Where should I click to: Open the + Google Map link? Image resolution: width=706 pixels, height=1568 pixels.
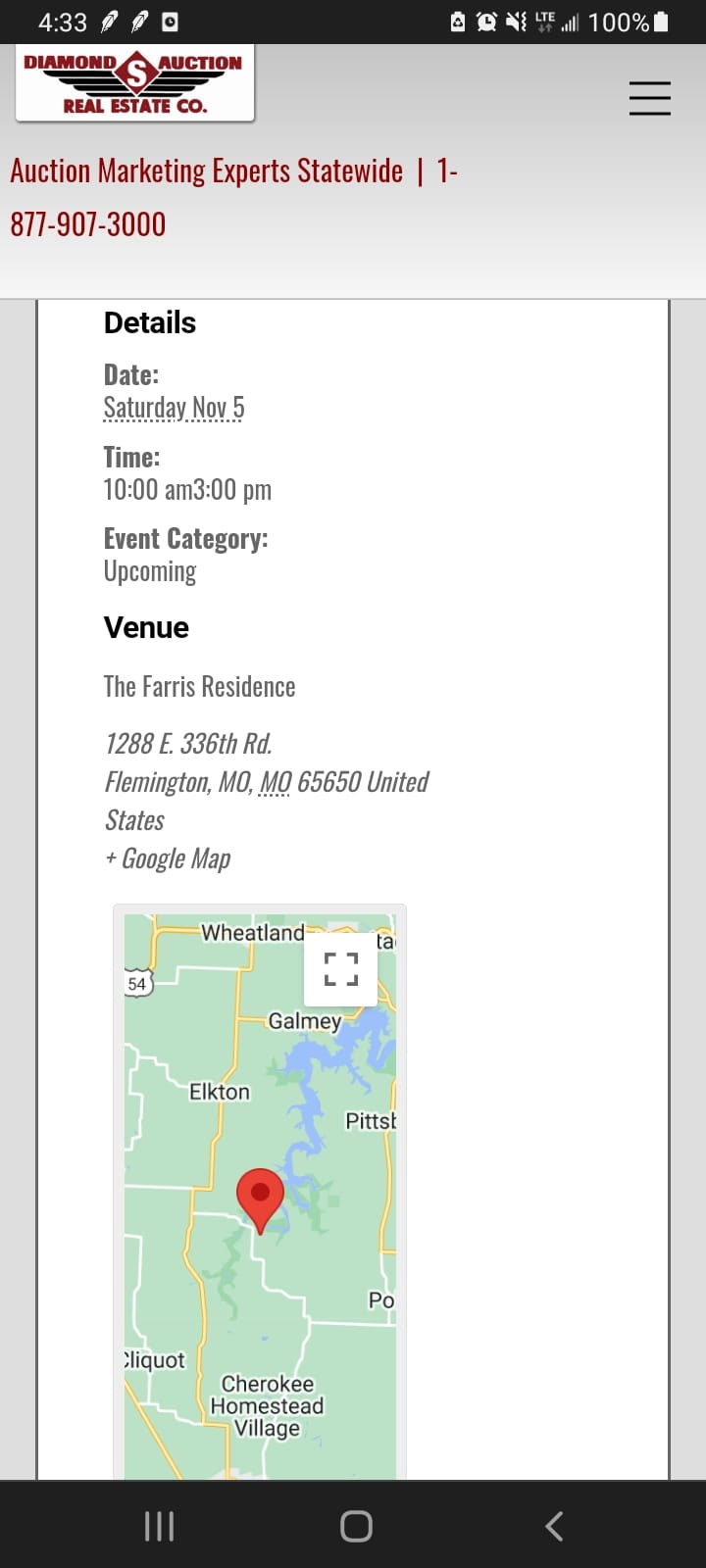point(168,858)
